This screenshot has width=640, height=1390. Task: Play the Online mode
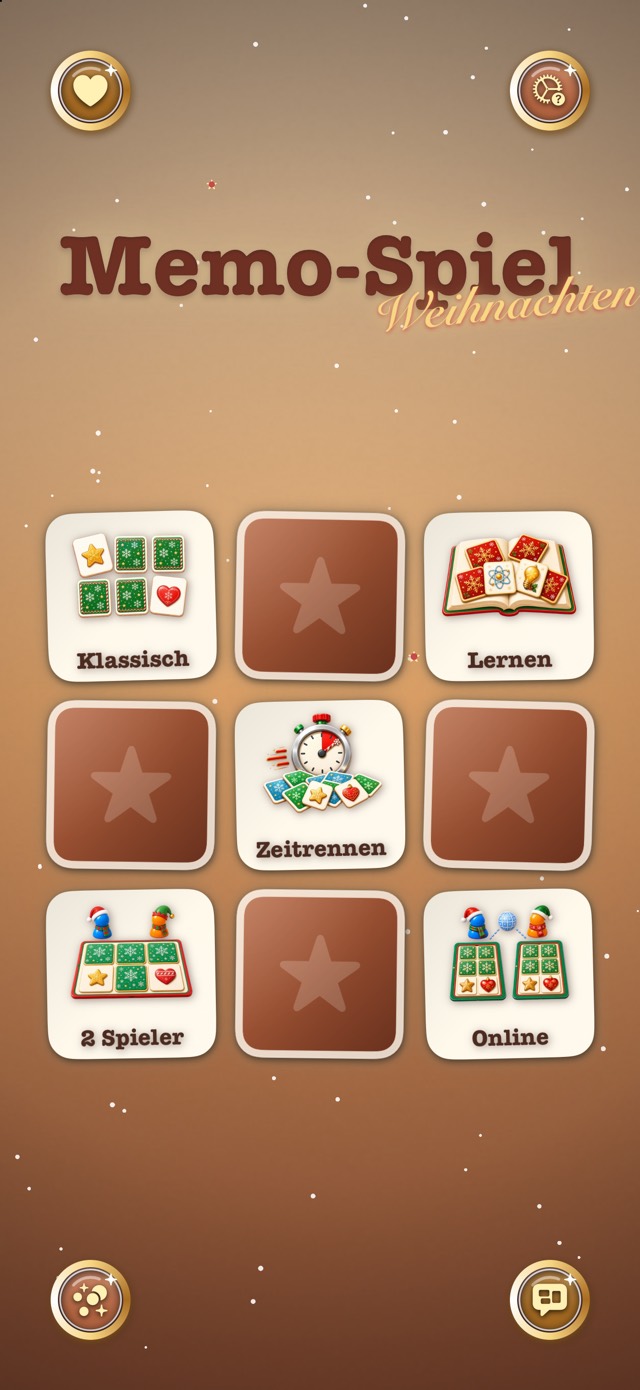point(509,974)
